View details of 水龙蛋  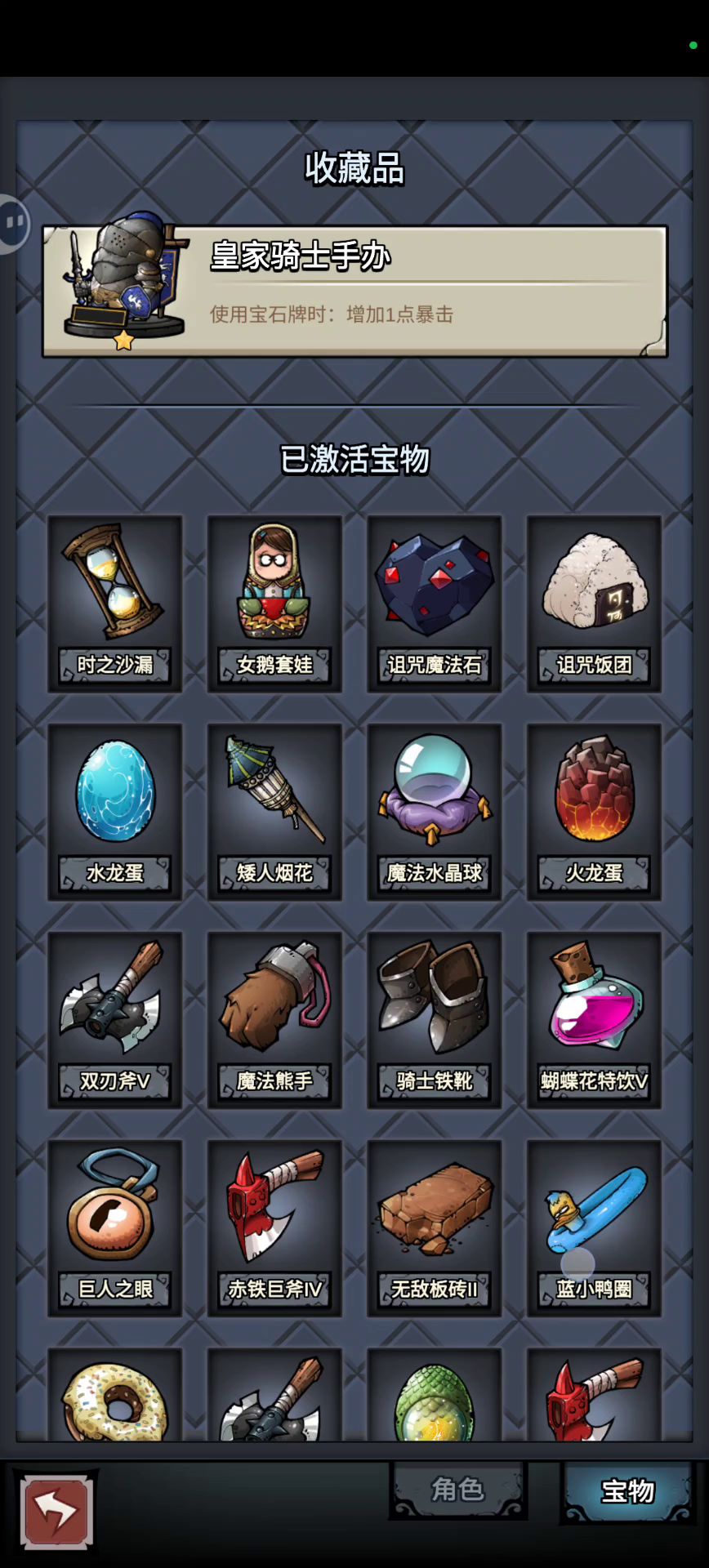point(115,812)
